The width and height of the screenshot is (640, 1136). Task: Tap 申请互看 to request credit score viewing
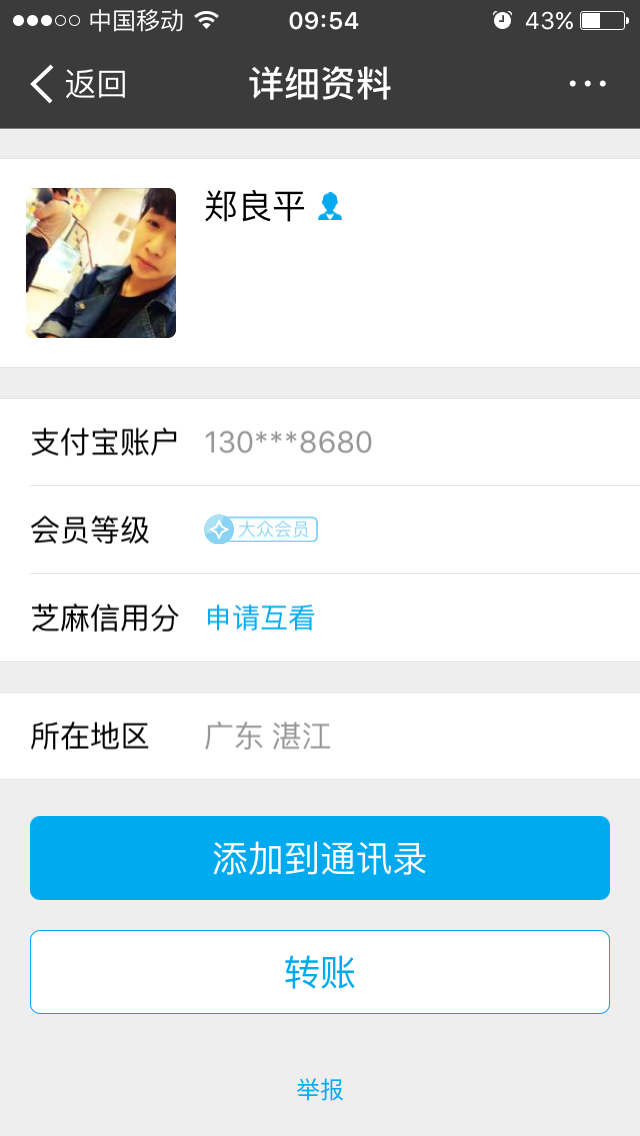tap(260, 618)
